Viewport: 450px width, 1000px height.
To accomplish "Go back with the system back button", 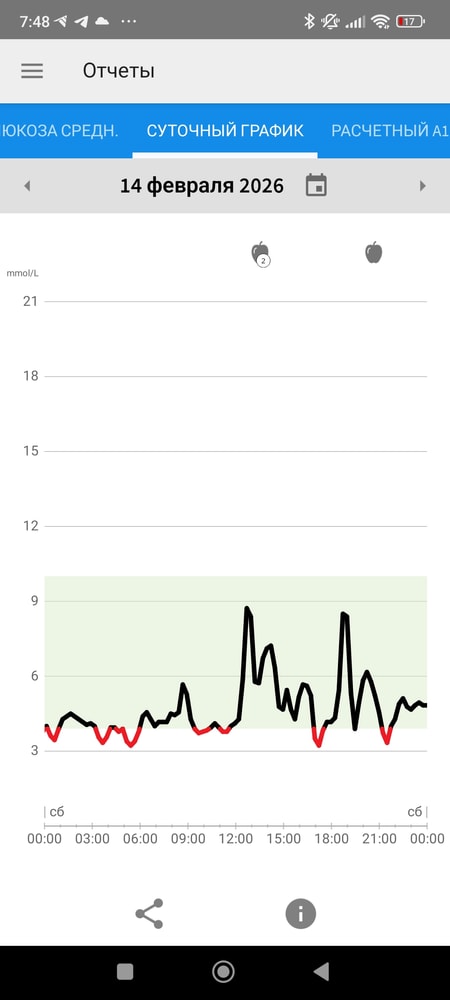I will point(321,972).
